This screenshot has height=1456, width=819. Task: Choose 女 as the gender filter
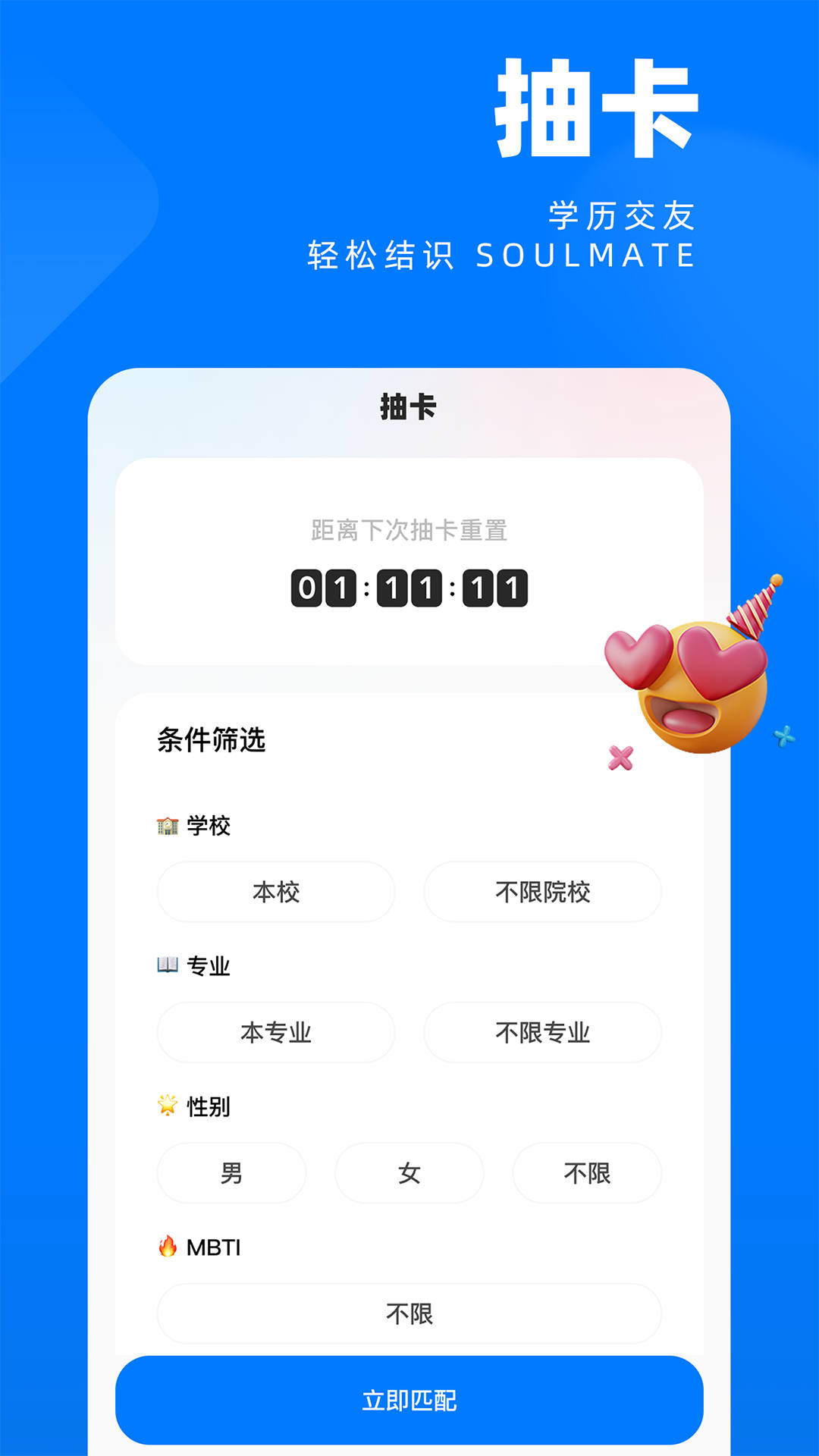(x=409, y=1172)
